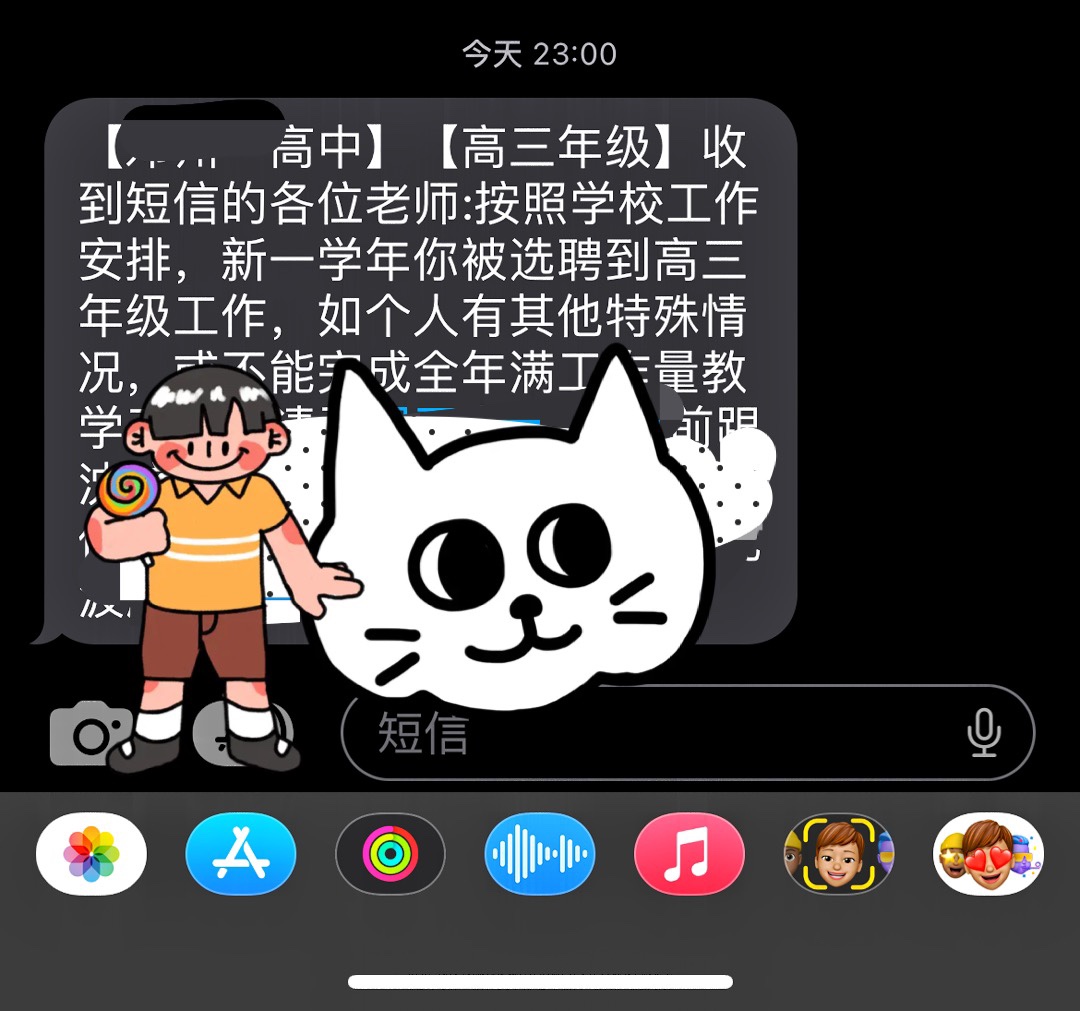This screenshot has width=1080, height=1011.
Task: Open the audio message waveform app
Action: (540, 854)
